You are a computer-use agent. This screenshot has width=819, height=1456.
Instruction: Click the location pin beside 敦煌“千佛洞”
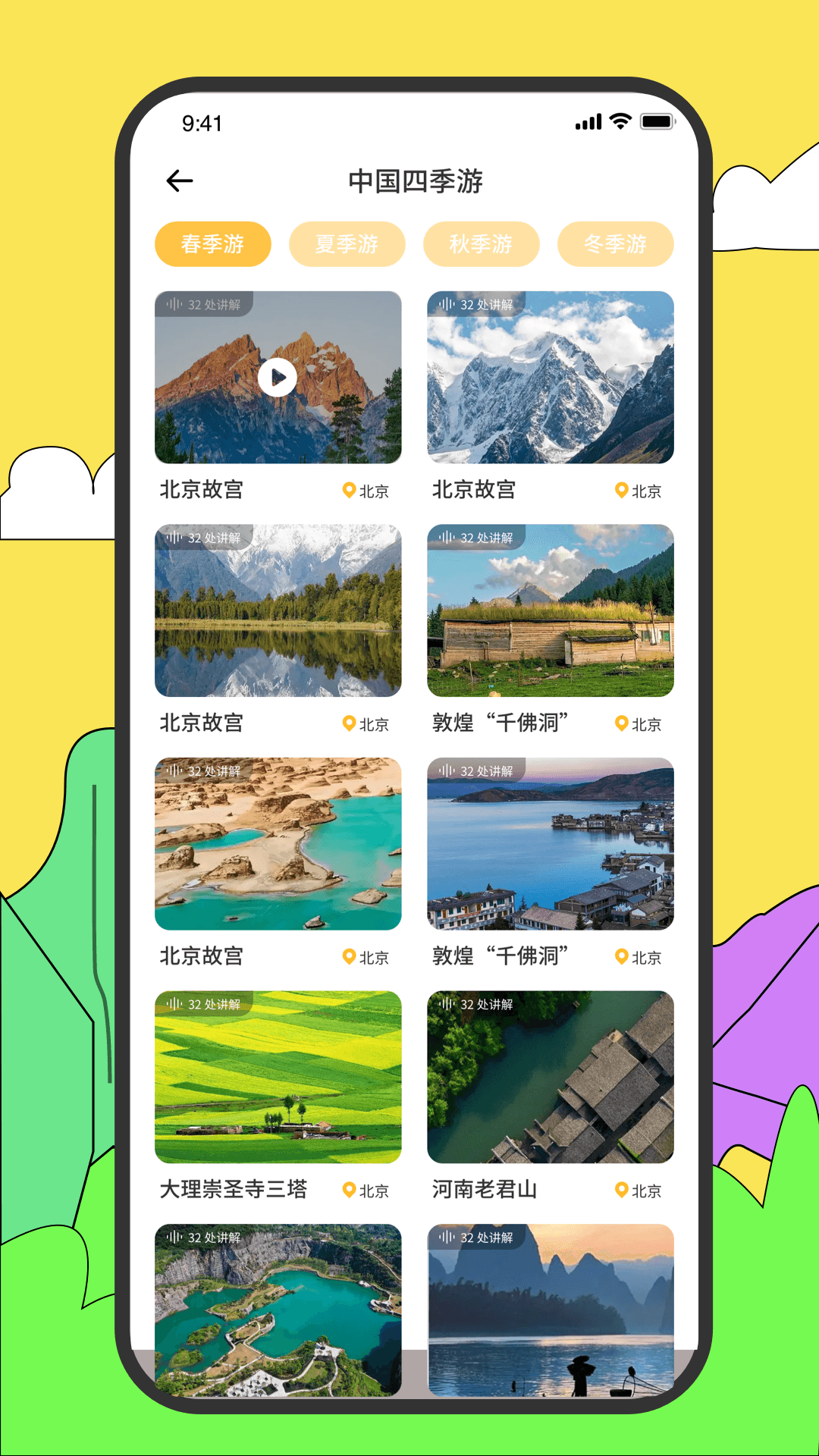(623, 724)
